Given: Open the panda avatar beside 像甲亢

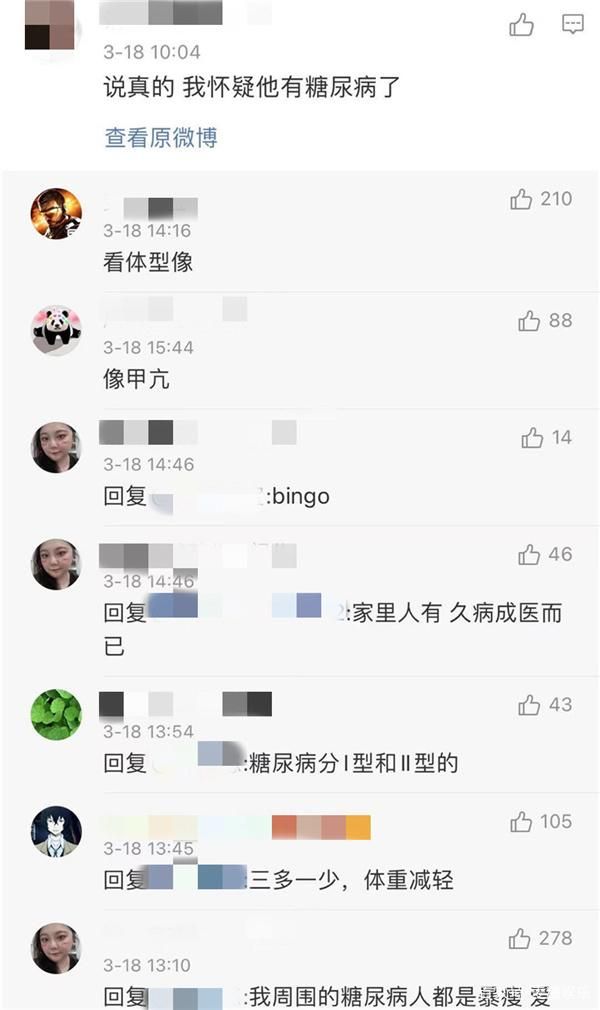Looking at the screenshot, I should (57, 331).
